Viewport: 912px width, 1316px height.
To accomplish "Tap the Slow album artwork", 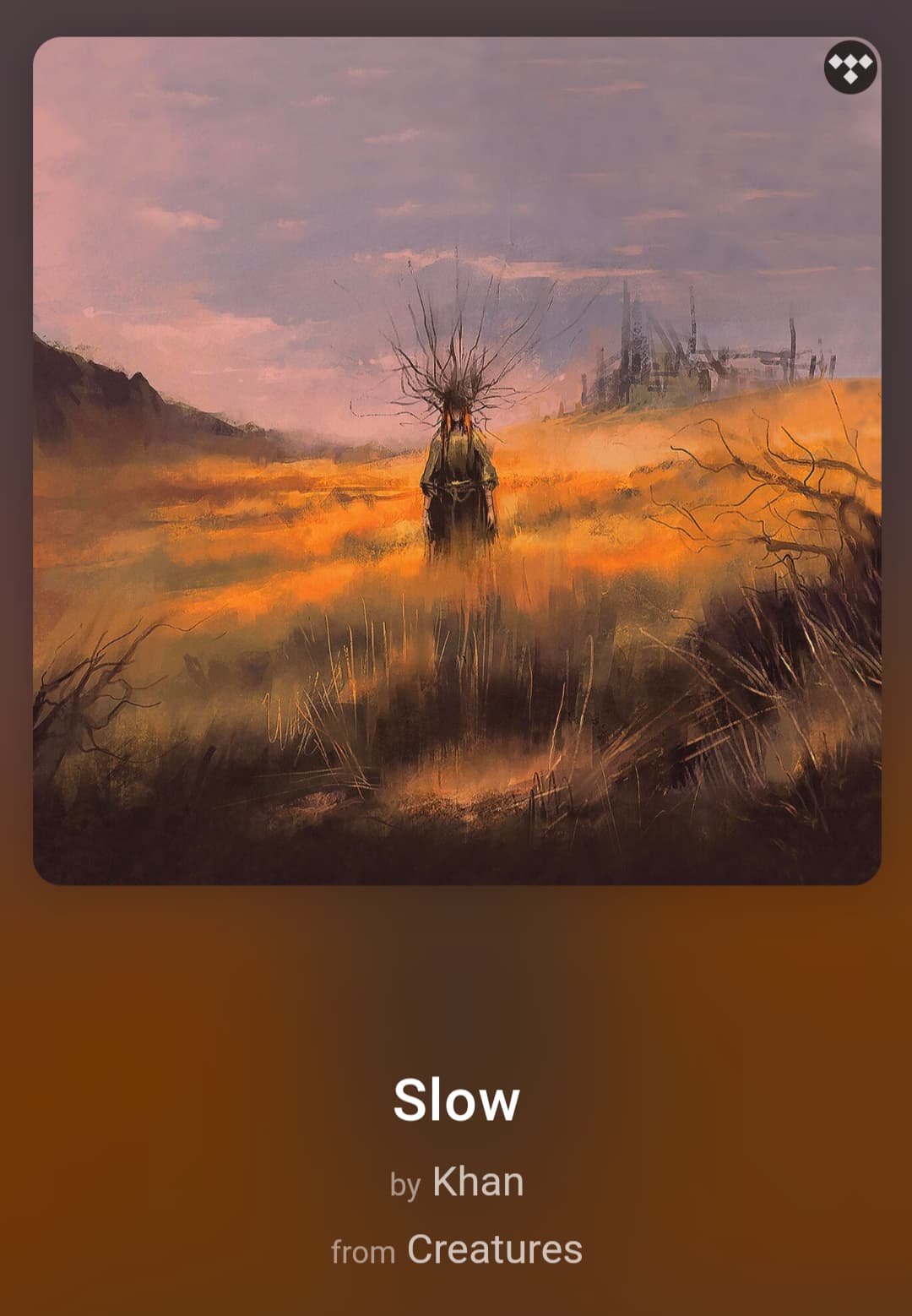I will [x=456, y=460].
